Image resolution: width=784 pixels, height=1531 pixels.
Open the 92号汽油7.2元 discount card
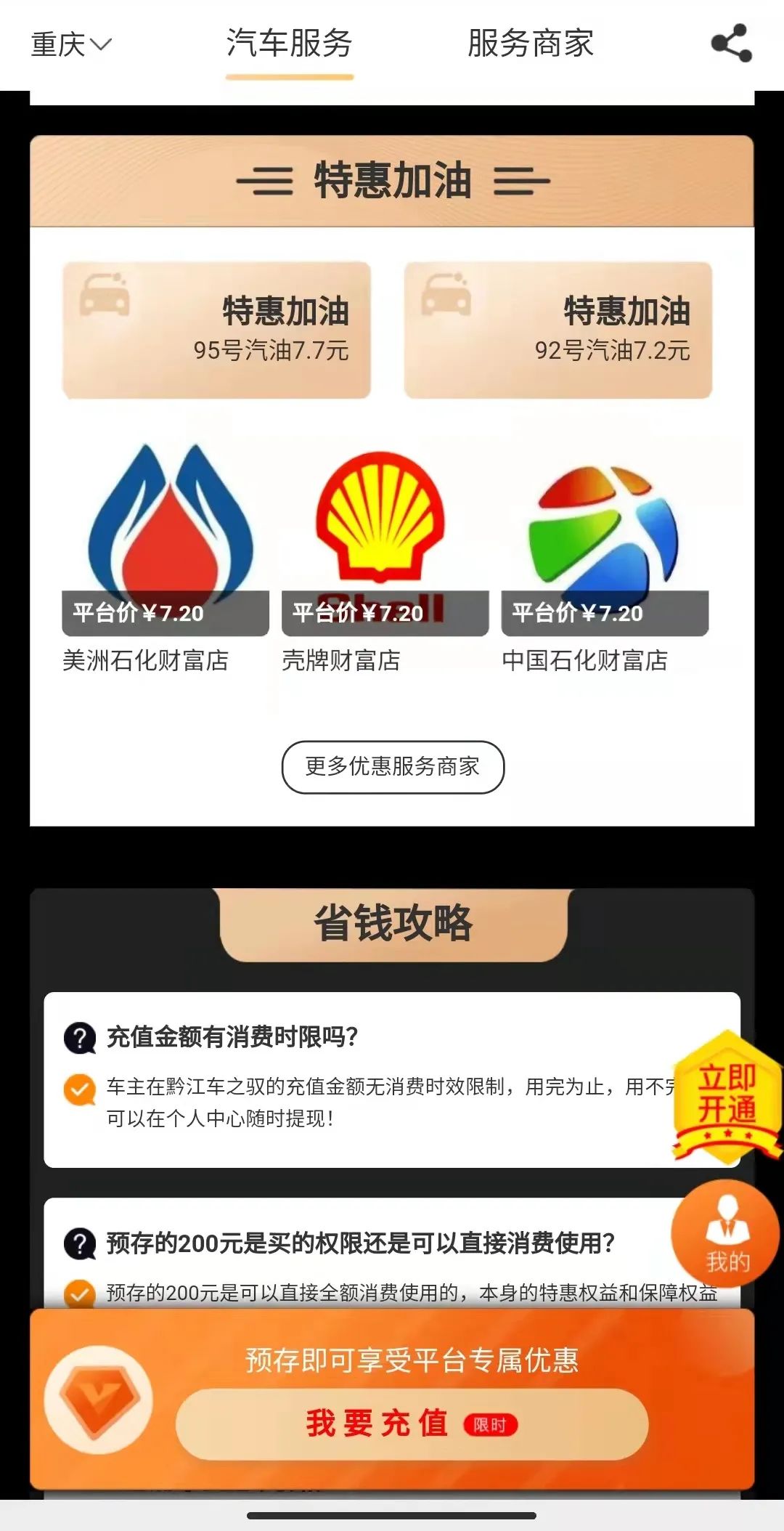pyautogui.click(x=558, y=330)
